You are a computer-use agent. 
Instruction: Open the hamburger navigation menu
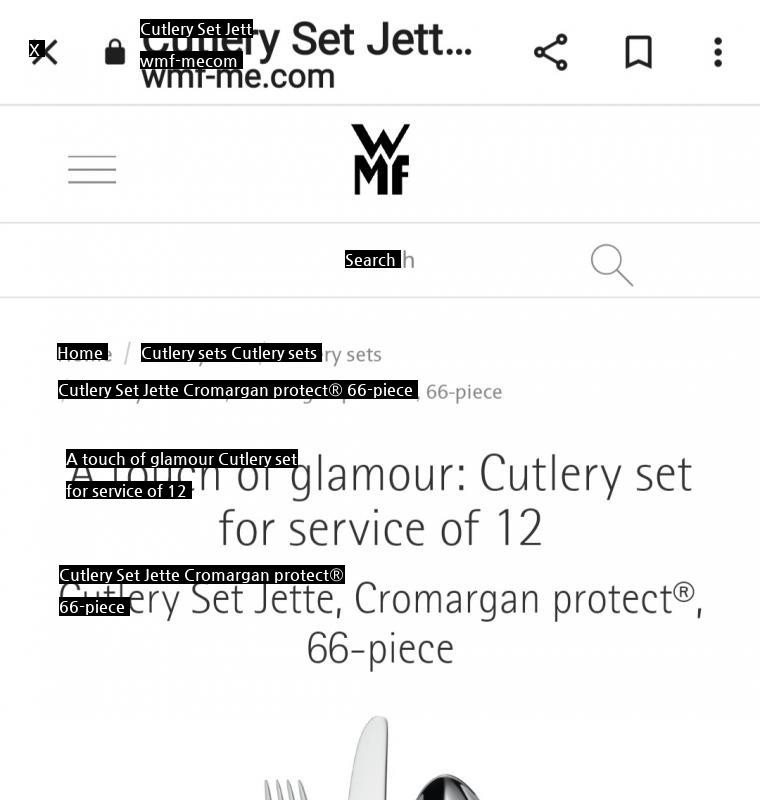(92, 170)
